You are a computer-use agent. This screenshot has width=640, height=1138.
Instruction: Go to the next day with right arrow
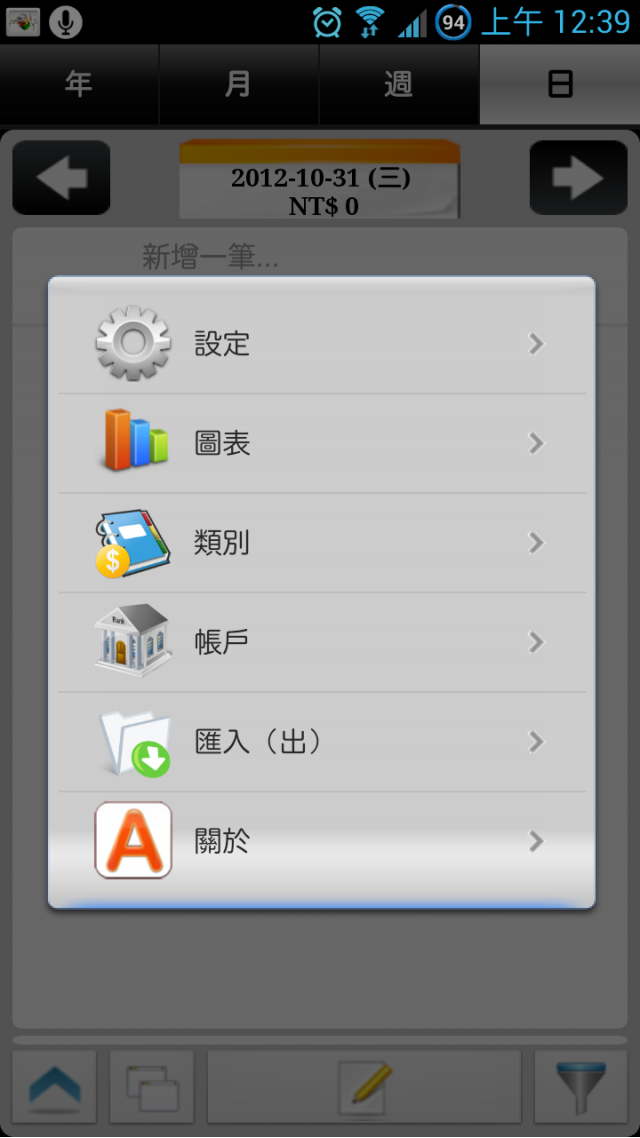point(578,178)
